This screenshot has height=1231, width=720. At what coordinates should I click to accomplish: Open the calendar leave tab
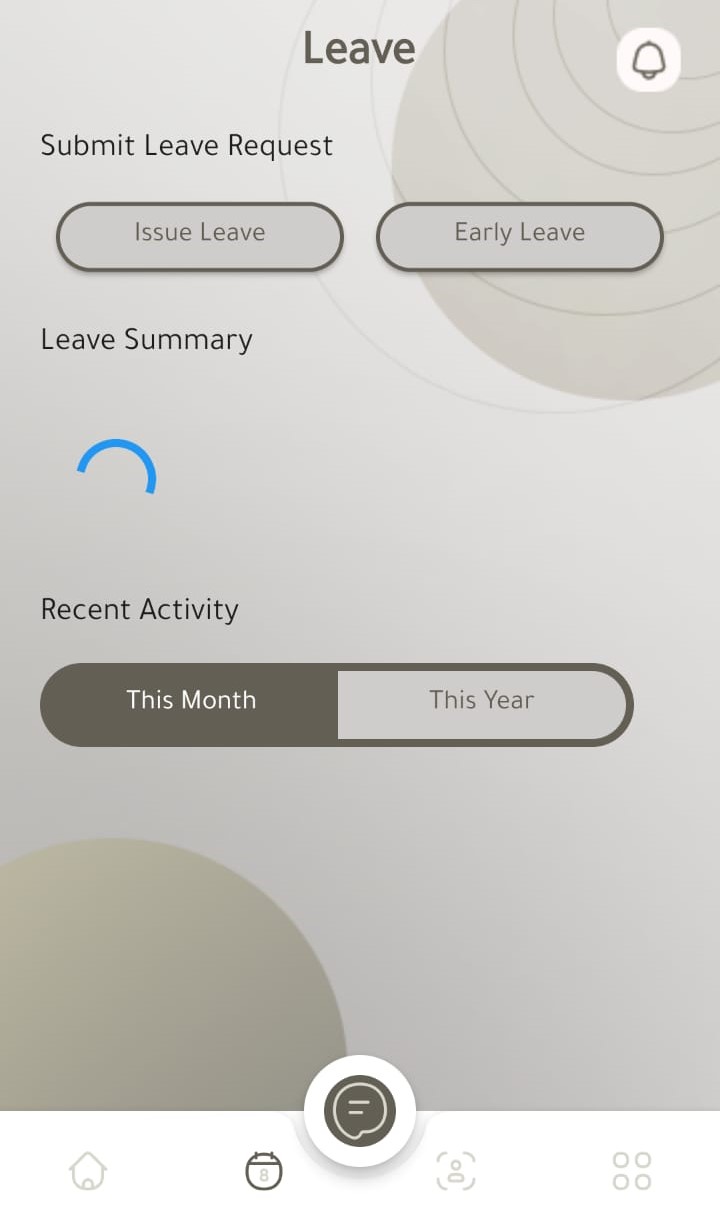(264, 1170)
